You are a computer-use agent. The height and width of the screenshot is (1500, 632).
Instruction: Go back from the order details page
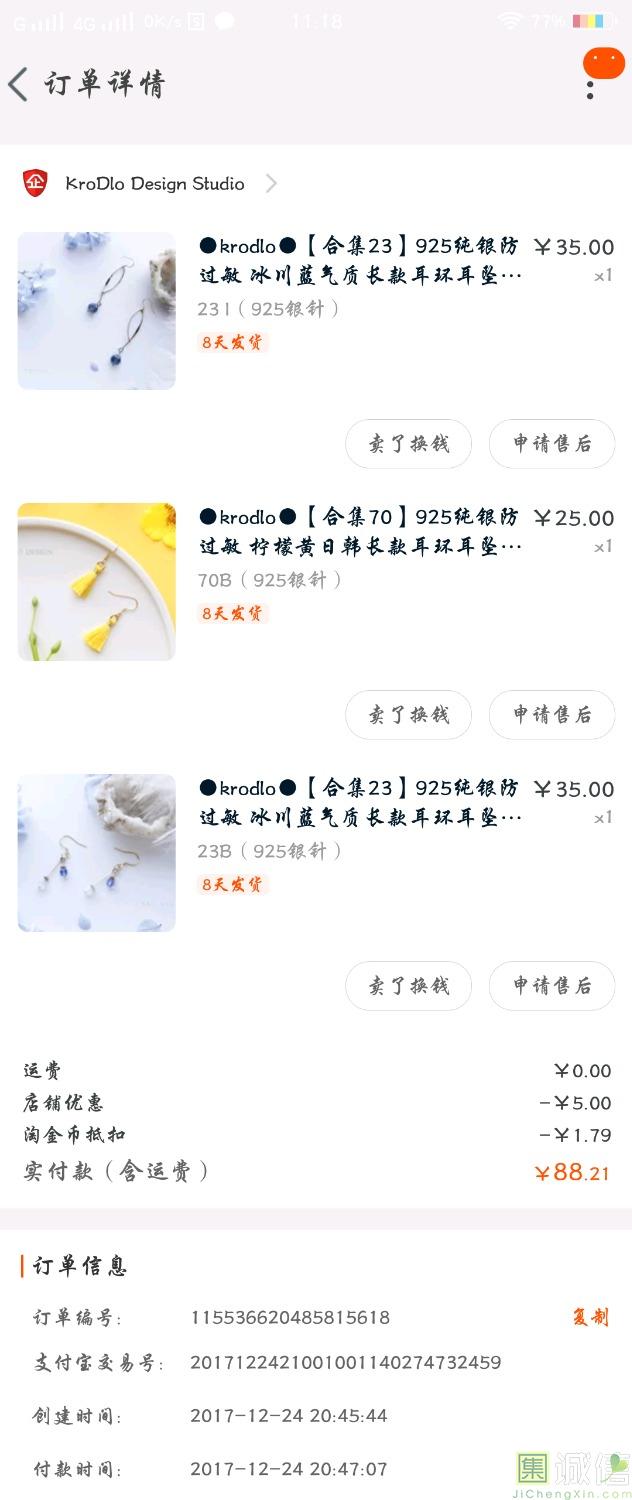[x=18, y=84]
